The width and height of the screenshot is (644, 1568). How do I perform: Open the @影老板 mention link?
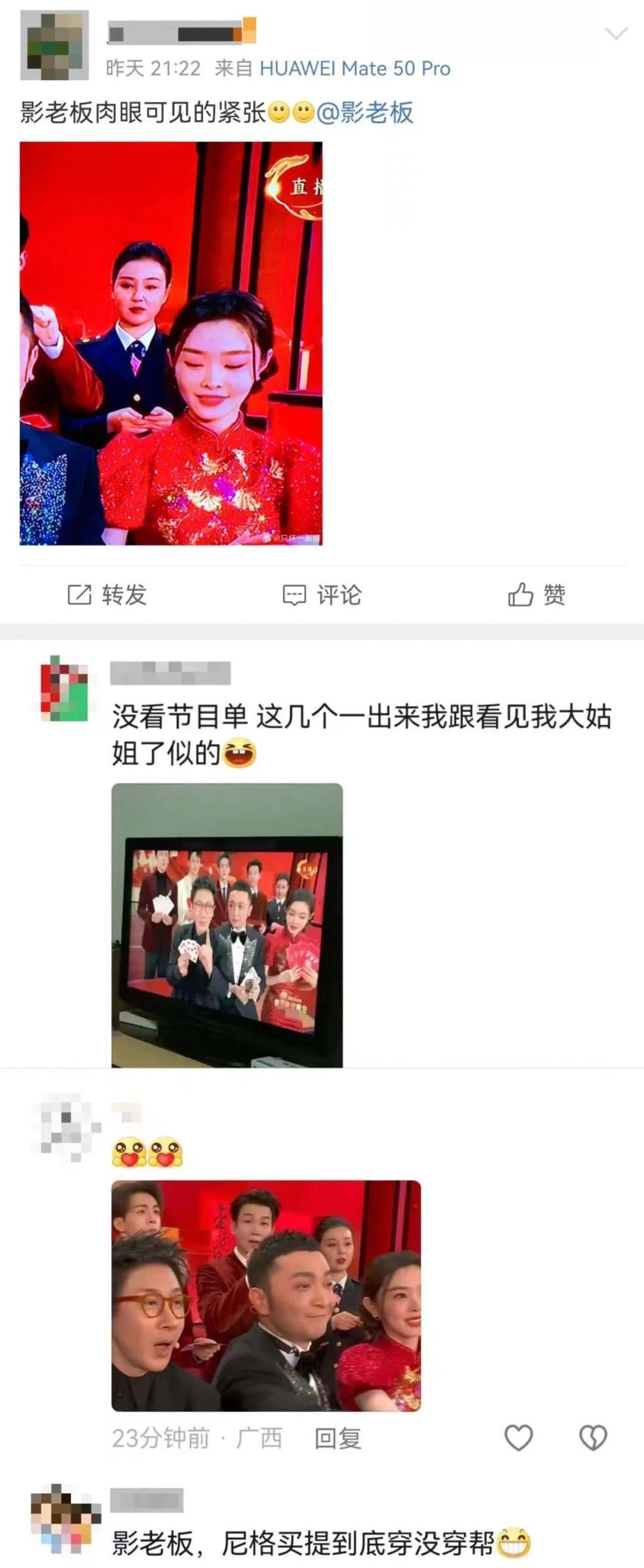point(365,113)
